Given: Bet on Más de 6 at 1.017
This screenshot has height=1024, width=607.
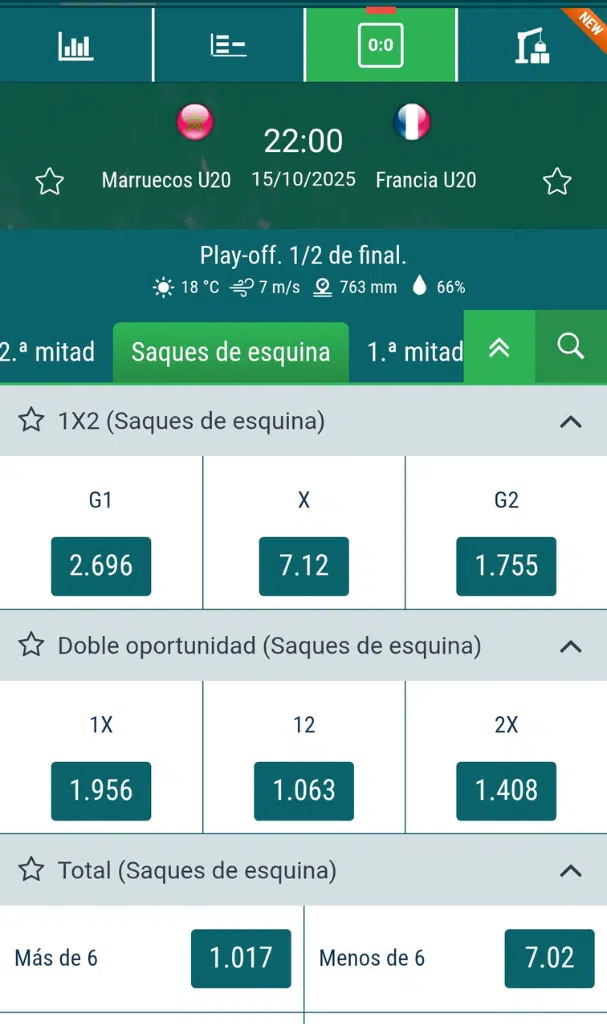Looking at the screenshot, I should click(x=241, y=958).
